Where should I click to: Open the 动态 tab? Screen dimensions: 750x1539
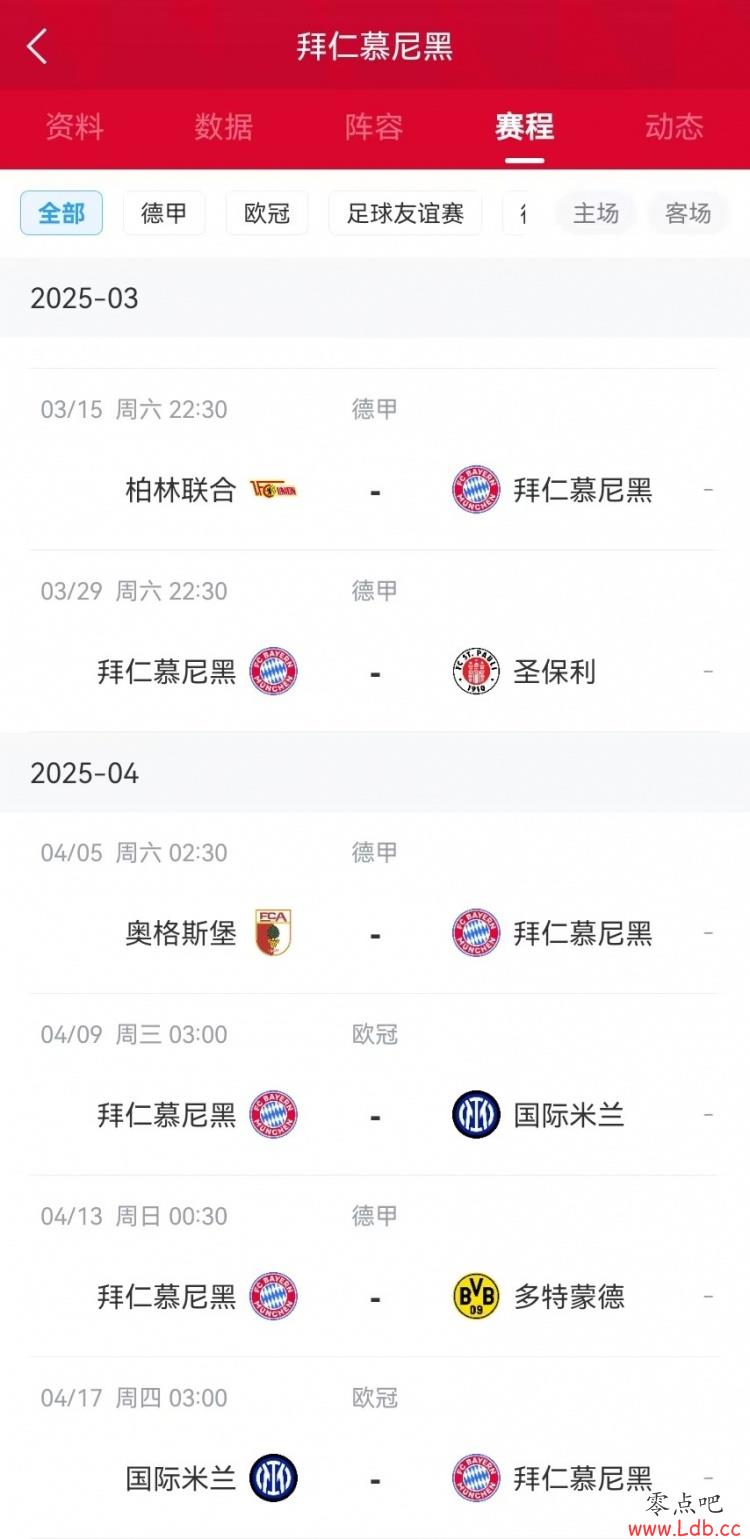click(674, 127)
